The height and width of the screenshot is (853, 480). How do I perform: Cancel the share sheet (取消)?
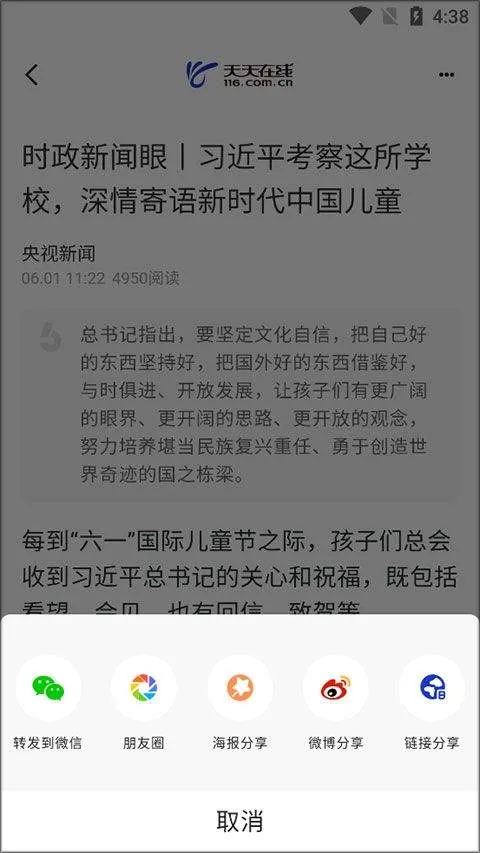click(240, 821)
